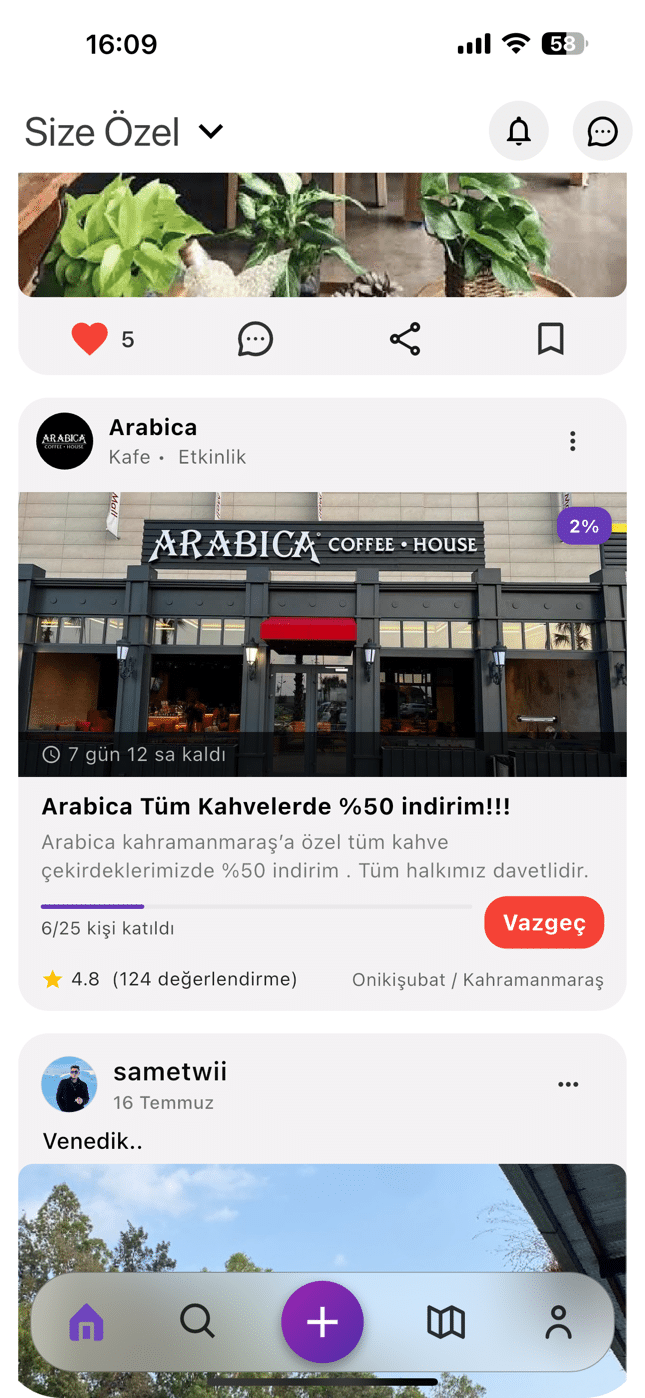Open Arabica's profile avatar
Viewport: 645px width, 1398px height.
point(65,441)
